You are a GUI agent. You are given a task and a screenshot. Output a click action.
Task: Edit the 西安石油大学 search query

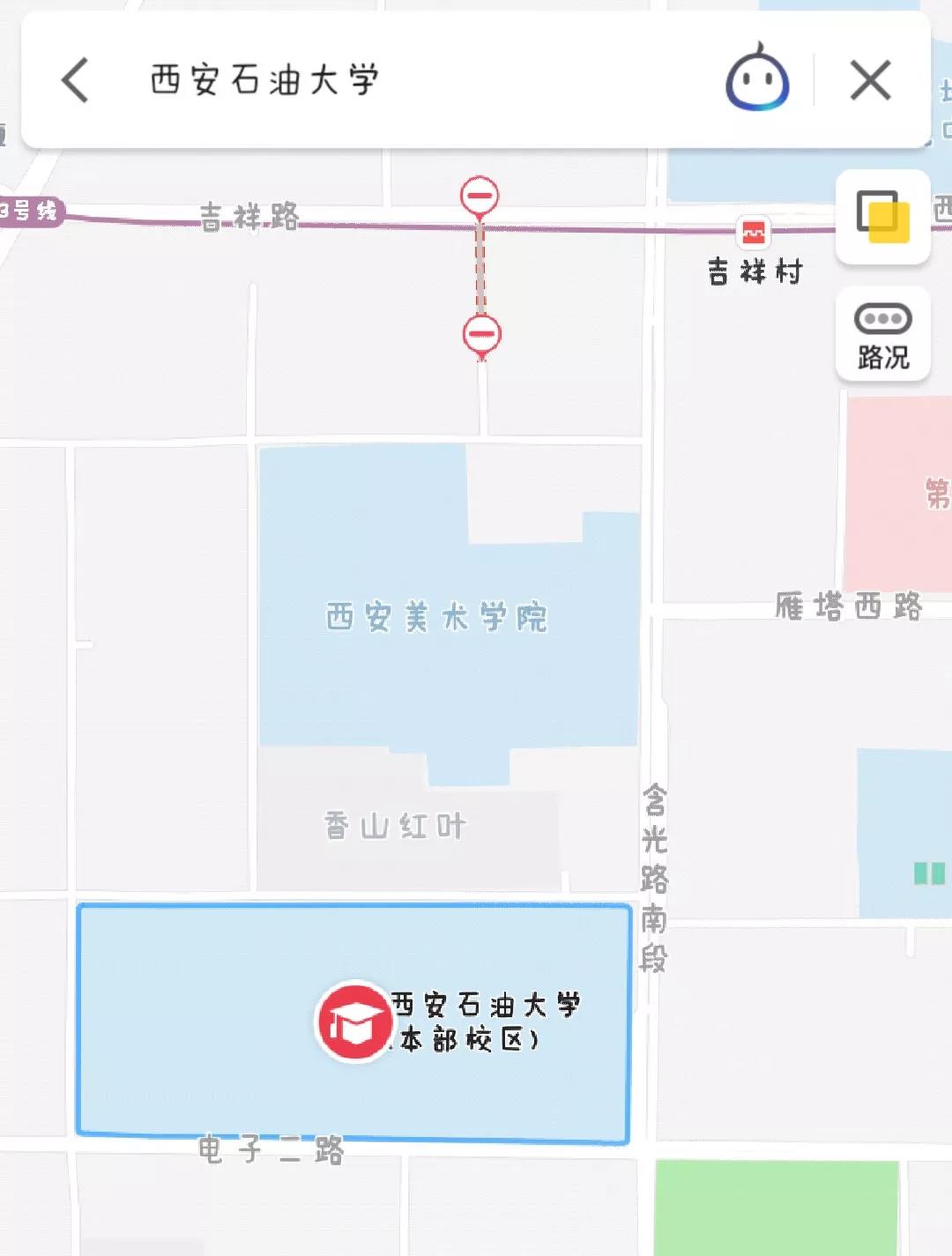point(264,80)
